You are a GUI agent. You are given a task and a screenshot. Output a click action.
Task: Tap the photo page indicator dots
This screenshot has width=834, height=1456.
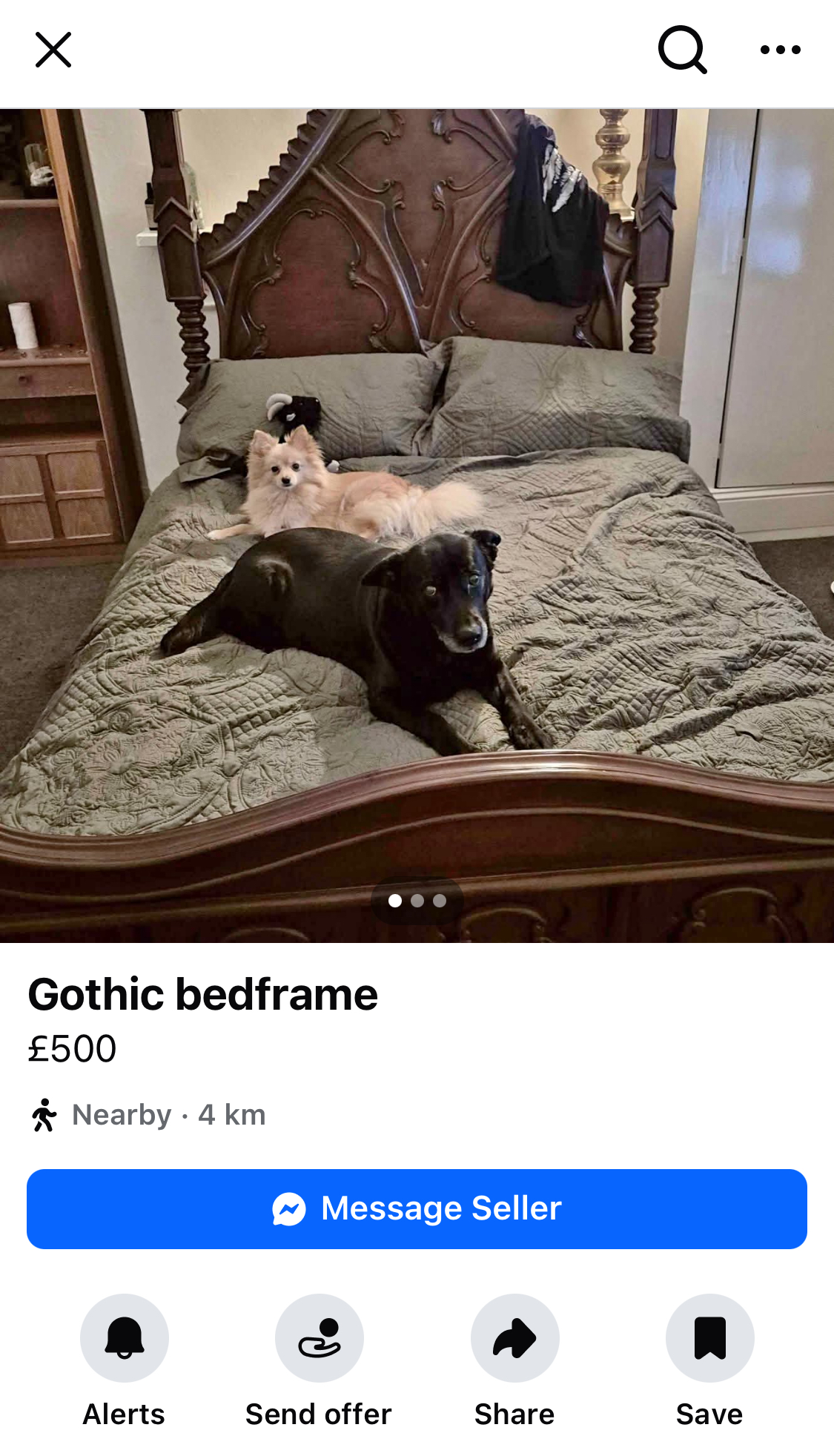pyautogui.click(x=417, y=901)
